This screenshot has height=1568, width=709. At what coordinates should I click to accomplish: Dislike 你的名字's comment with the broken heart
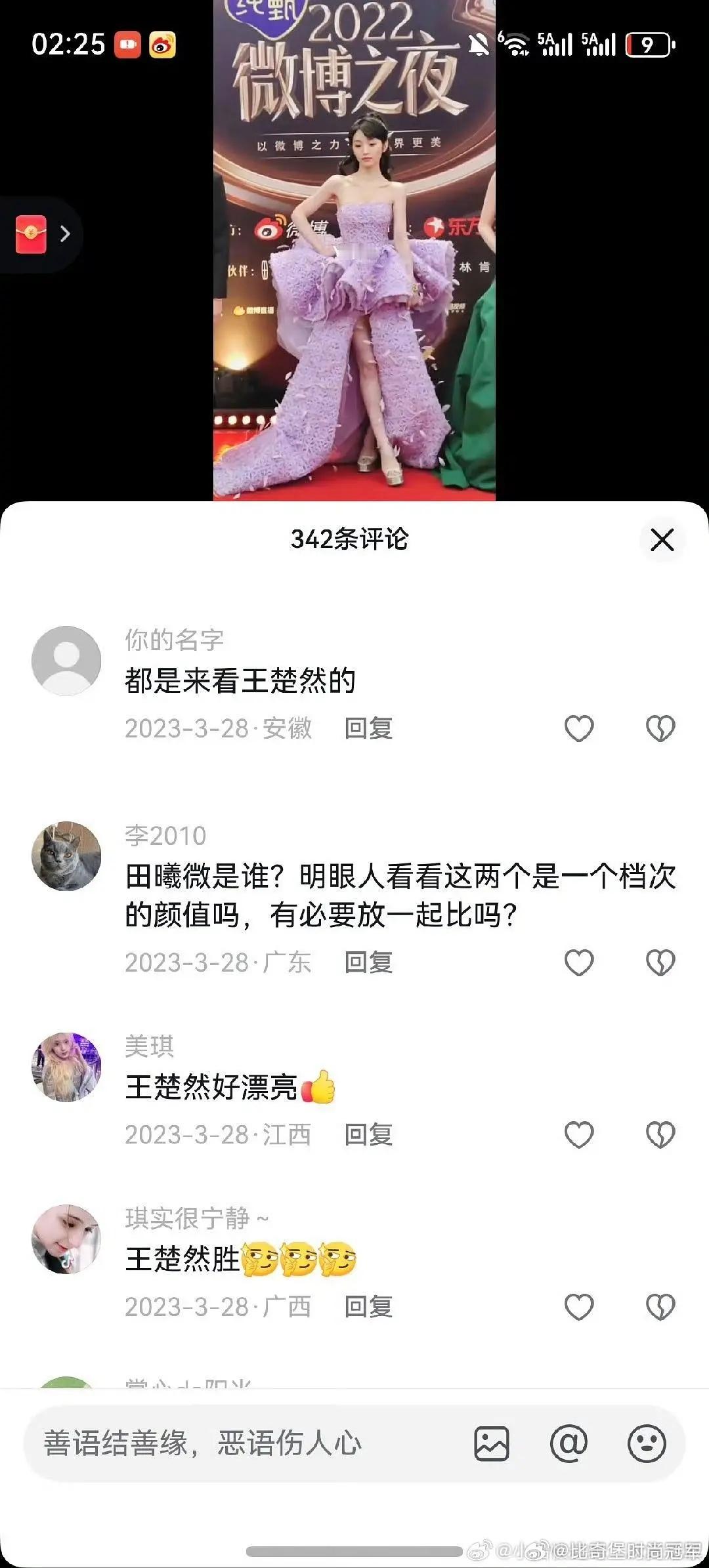[x=659, y=728]
